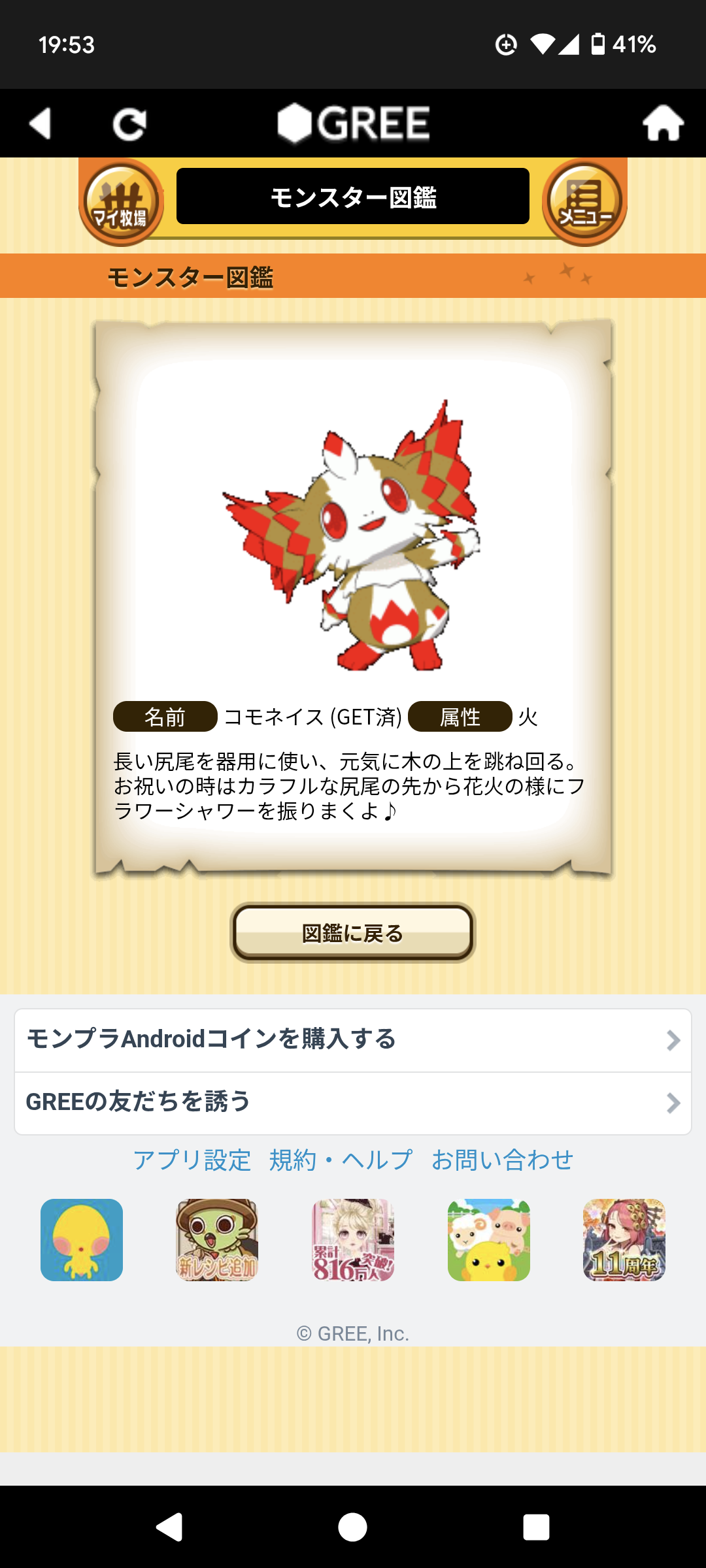Open the アプリ設定 link
Image resolution: width=706 pixels, height=1568 pixels.
192,1160
